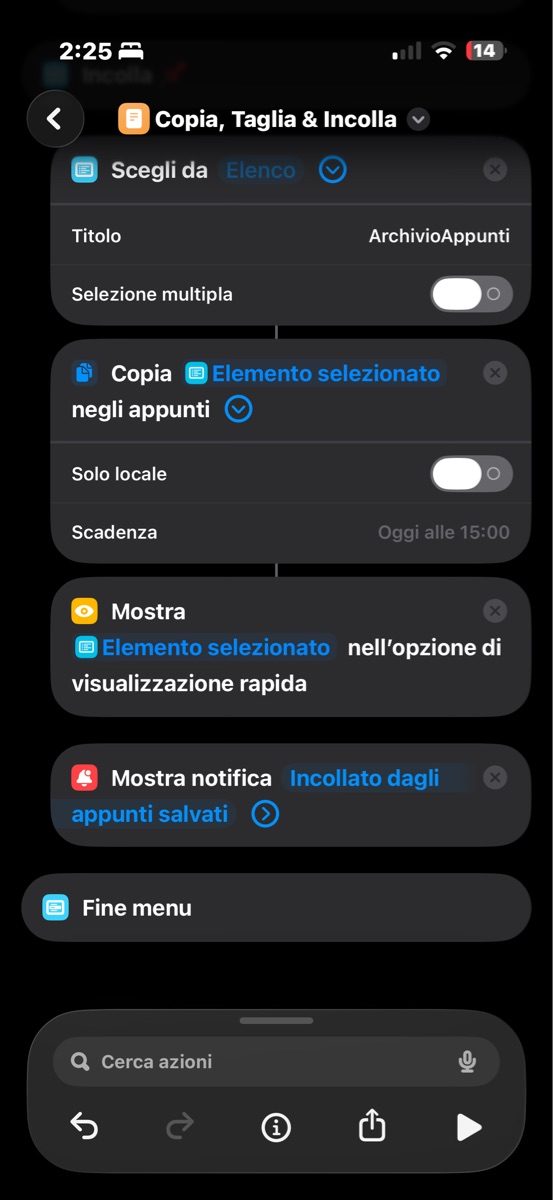The height and width of the screenshot is (1200, 553).
Task: Remove the Mostra quick look action
Action: tap(495, 611)
